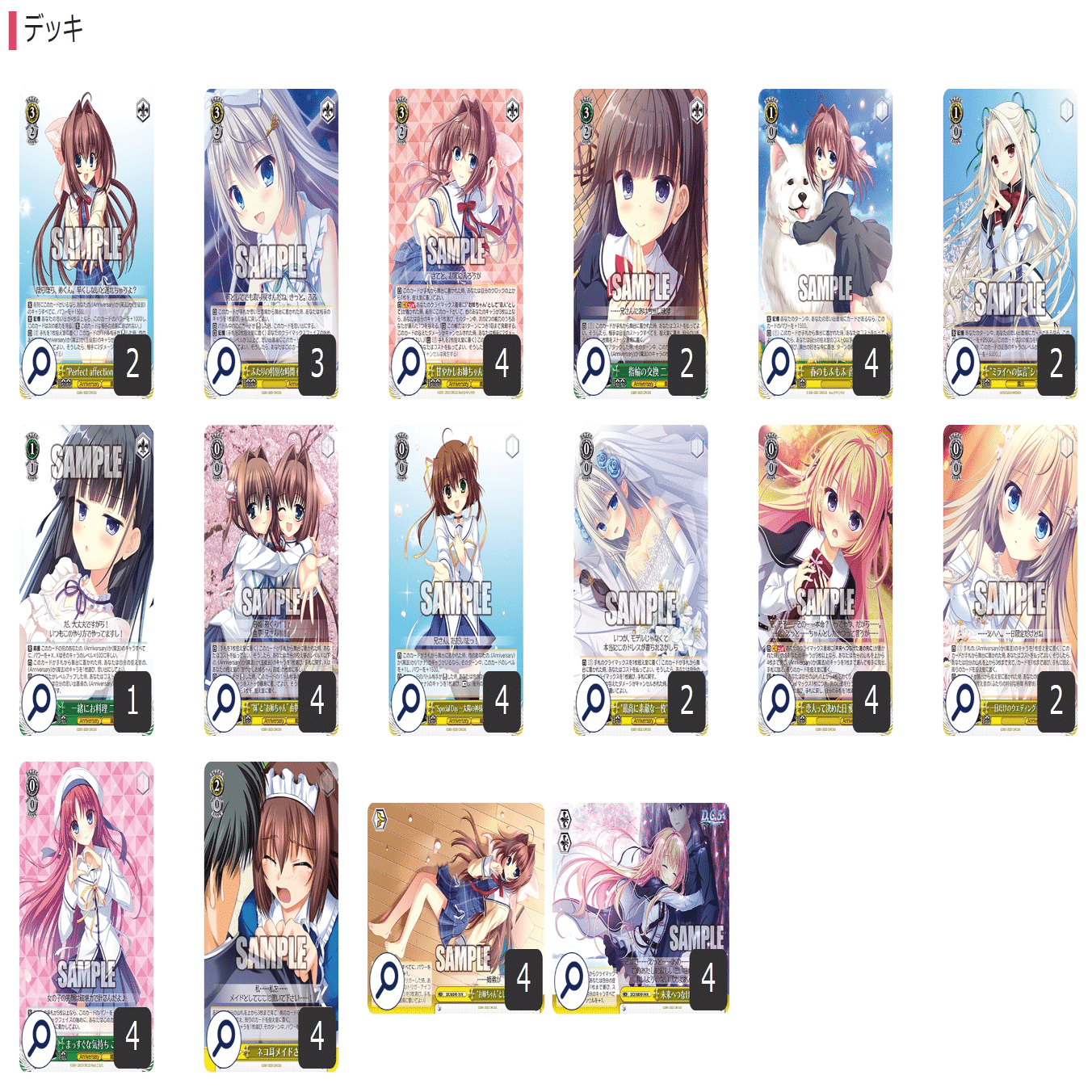1092x1092 pixels.
Task: Open the card showing two hugging girls
Action: tap(271, 565)
